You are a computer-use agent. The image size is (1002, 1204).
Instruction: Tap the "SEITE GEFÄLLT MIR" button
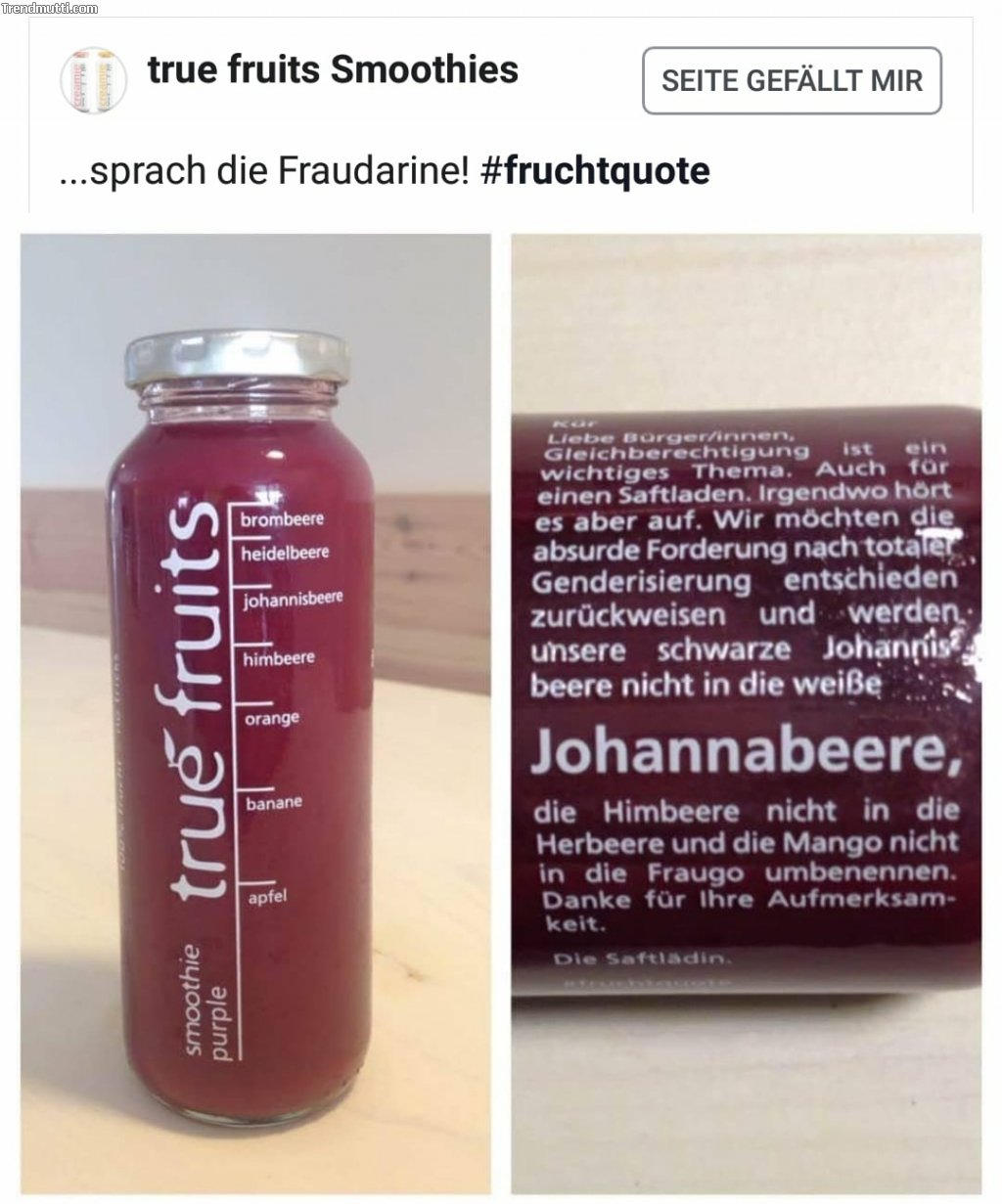pos(792,80)
